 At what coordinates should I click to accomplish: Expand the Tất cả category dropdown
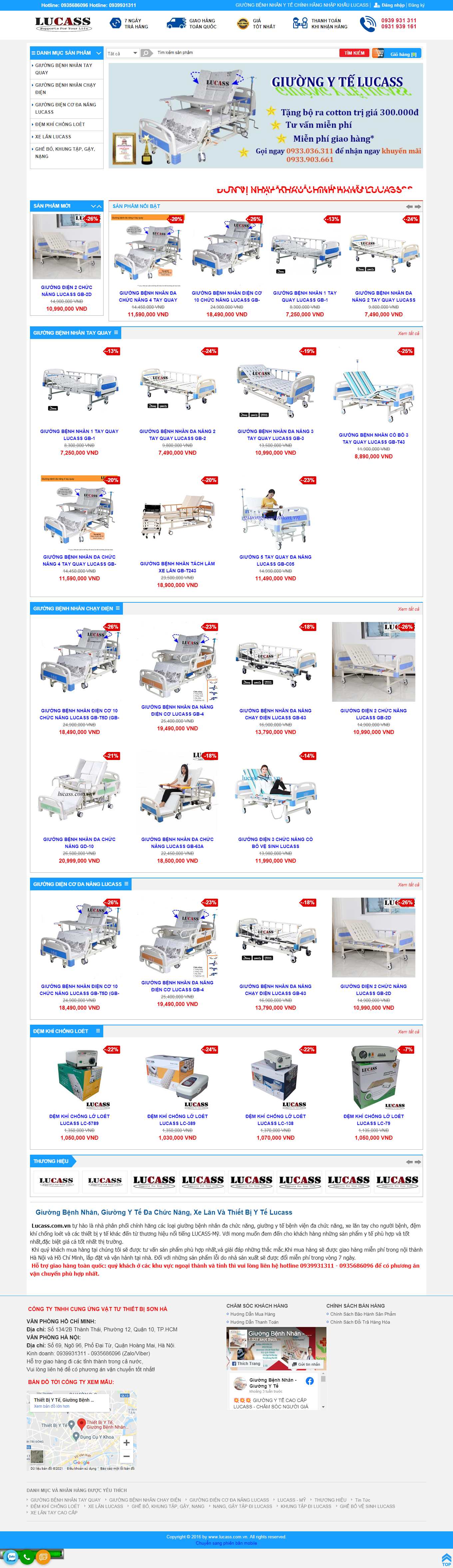click(x=122, y=54)
